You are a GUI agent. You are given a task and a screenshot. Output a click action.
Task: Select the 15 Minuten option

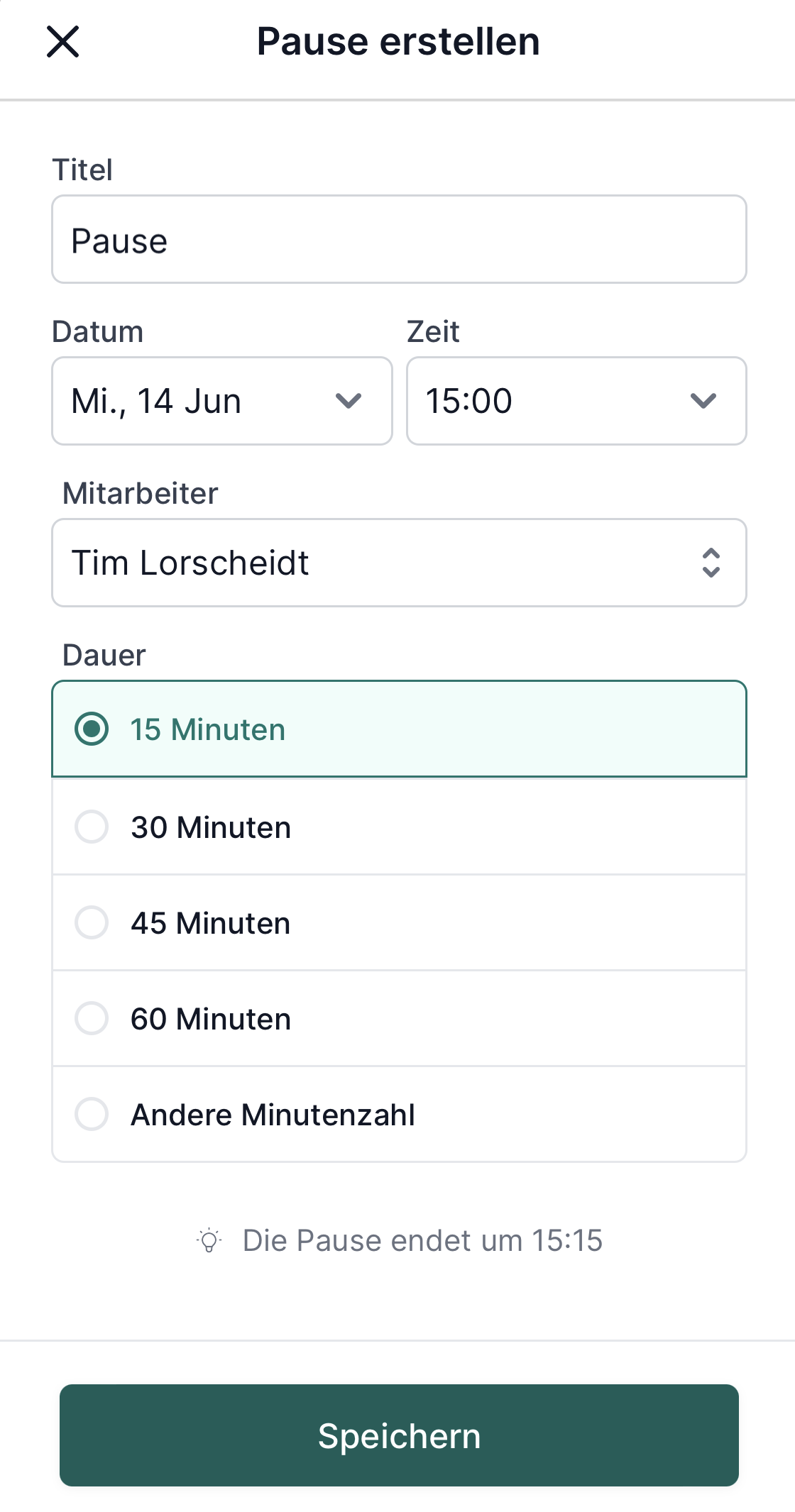click(x=399, y=729)
